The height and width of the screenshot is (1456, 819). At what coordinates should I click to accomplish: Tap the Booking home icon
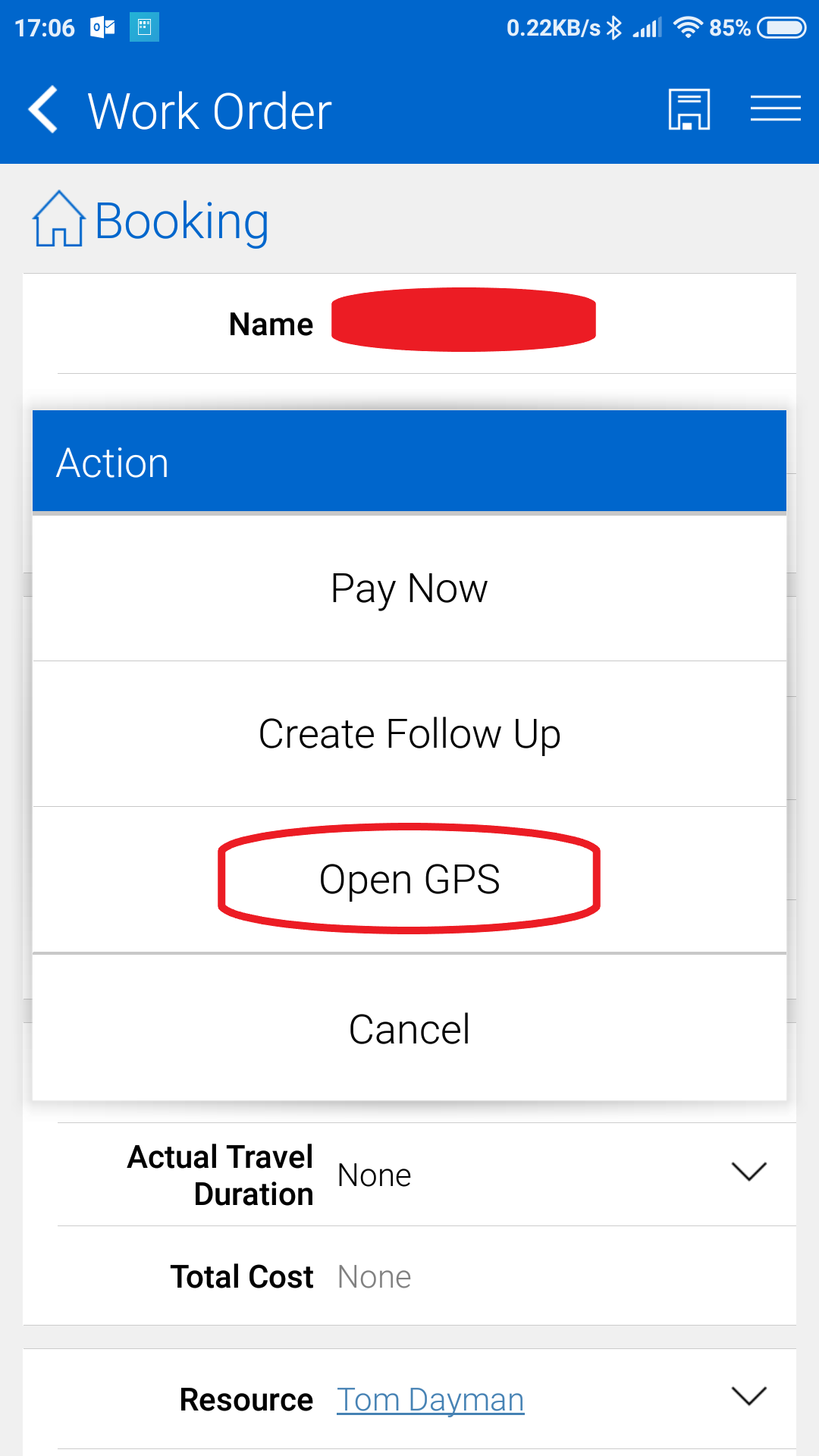(58, 219)
